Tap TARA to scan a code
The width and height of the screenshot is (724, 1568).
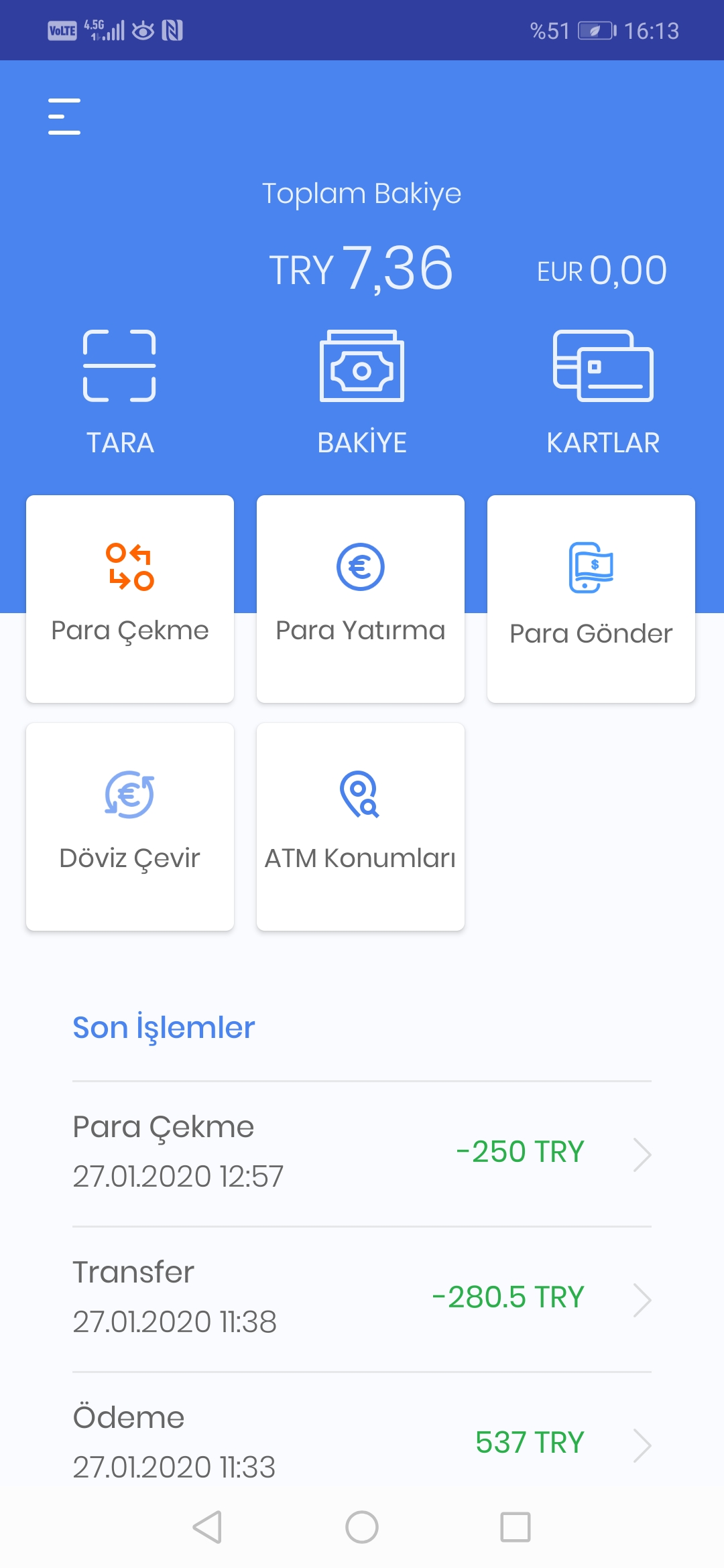[x=120, y=393]
